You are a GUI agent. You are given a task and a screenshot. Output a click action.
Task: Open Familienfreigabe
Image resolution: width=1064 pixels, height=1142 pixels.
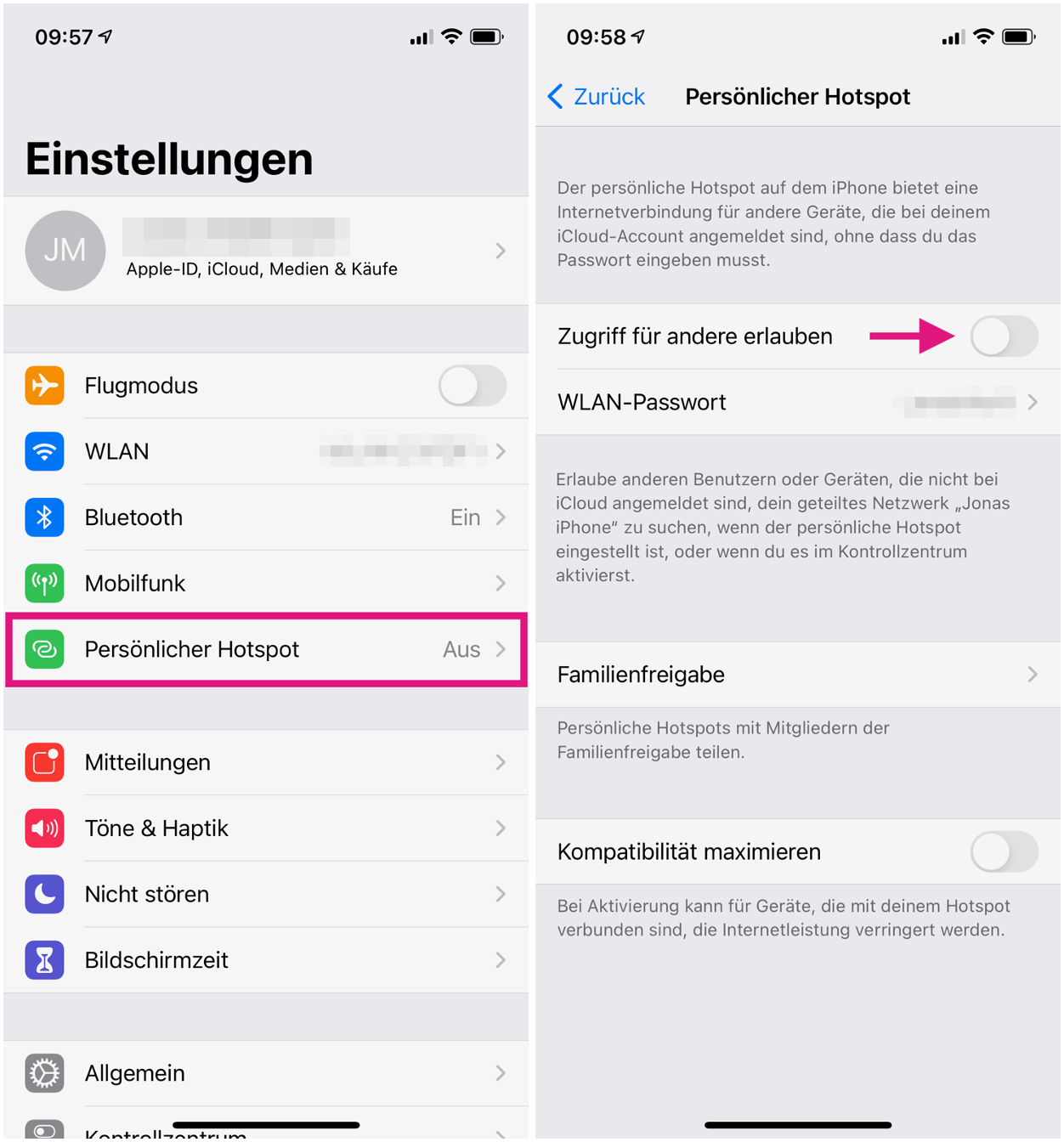coord(797,675)
